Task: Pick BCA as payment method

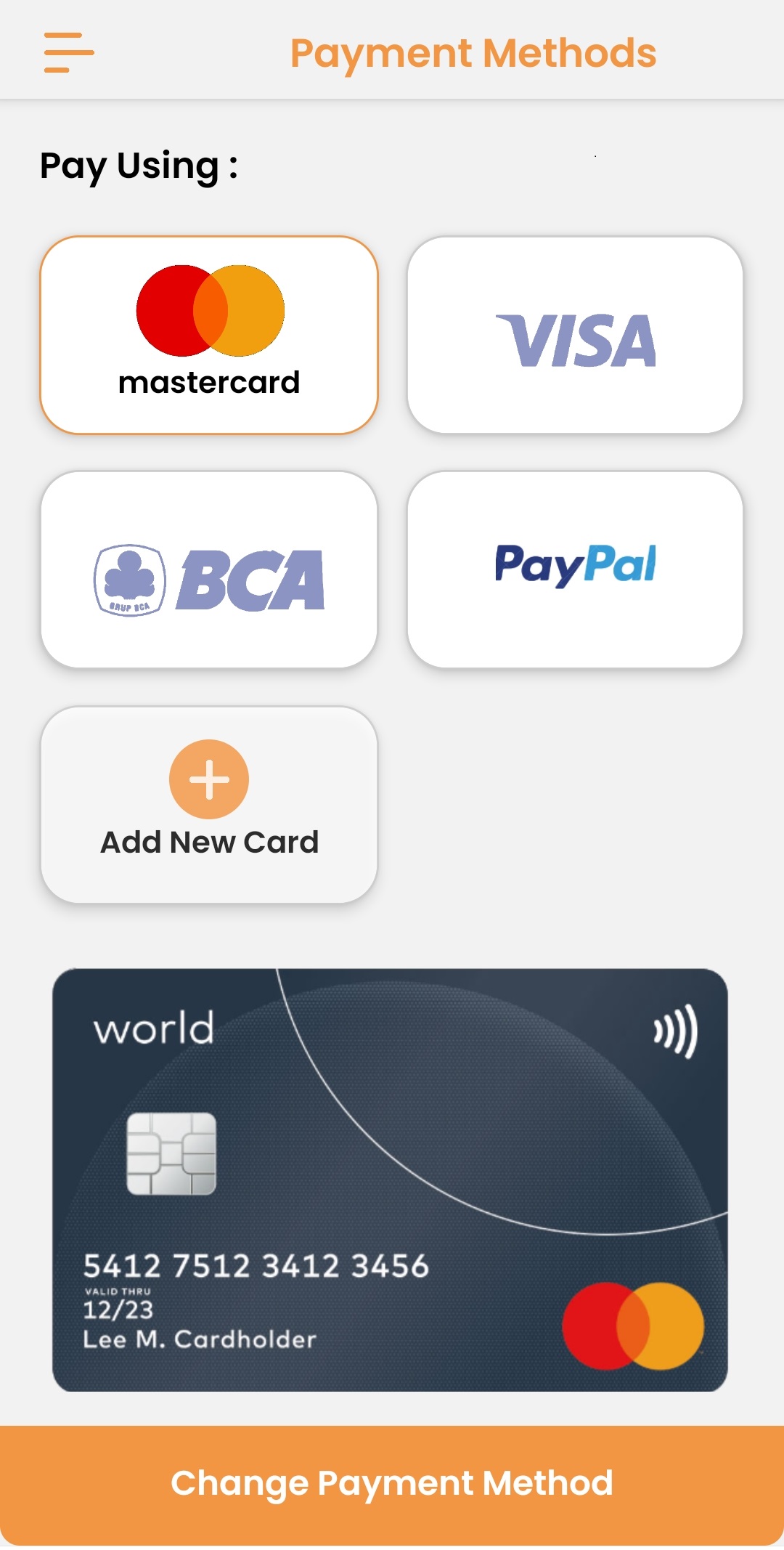Action: pyautogui.click(x=209, y=569)
